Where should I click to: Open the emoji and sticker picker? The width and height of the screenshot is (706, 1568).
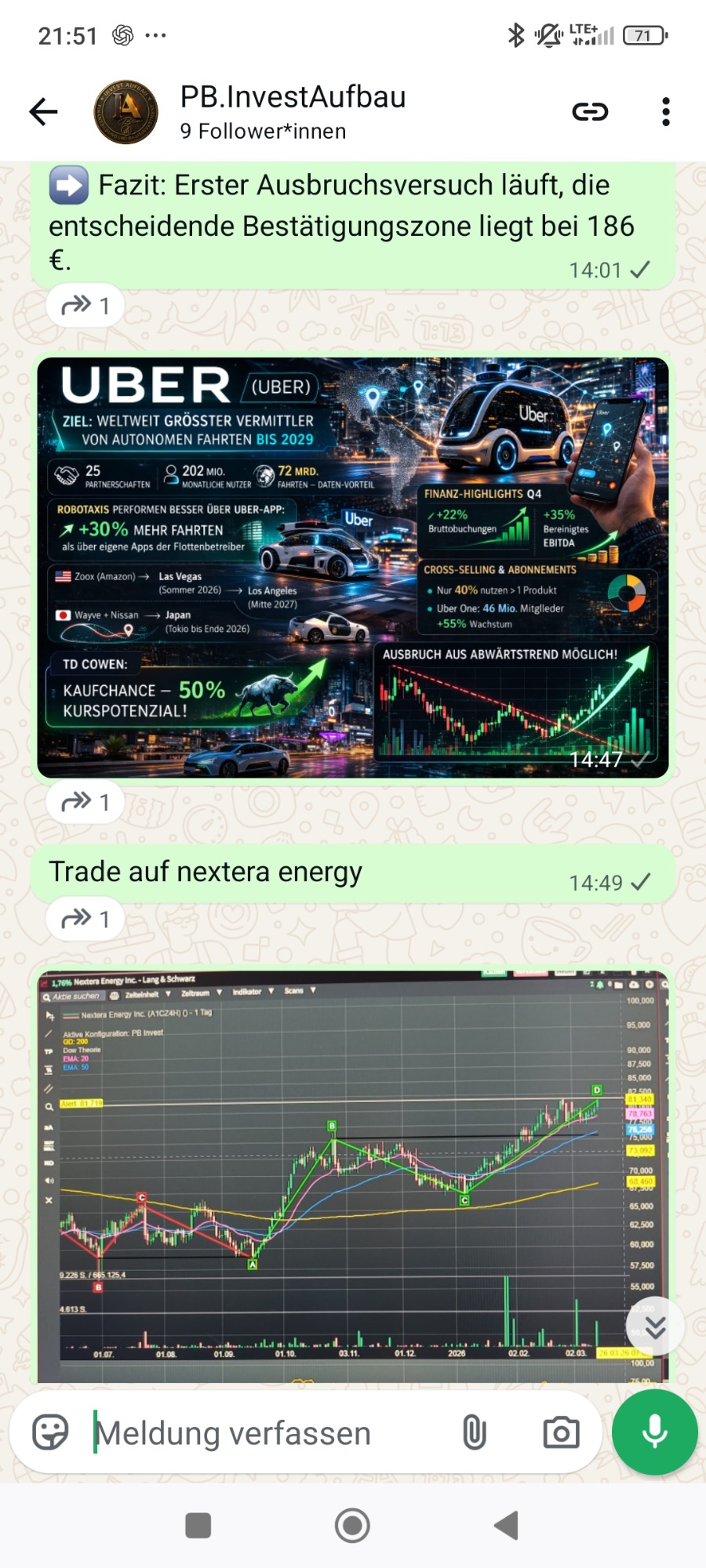pyautogui.click(x=50, y=1432)
